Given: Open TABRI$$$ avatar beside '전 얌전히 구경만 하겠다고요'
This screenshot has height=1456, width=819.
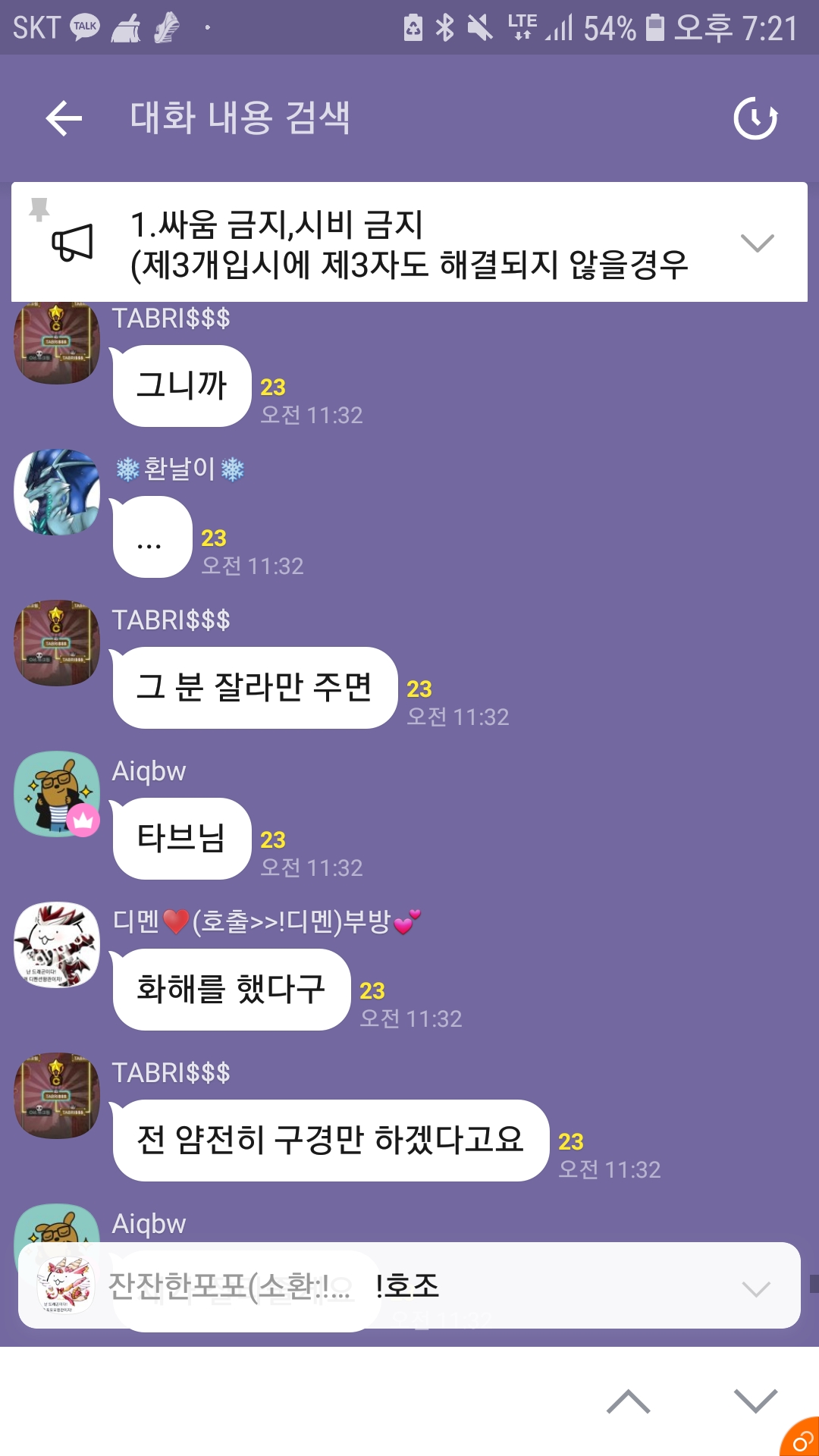Looking at the screenshot, I should coord(57,1095).
